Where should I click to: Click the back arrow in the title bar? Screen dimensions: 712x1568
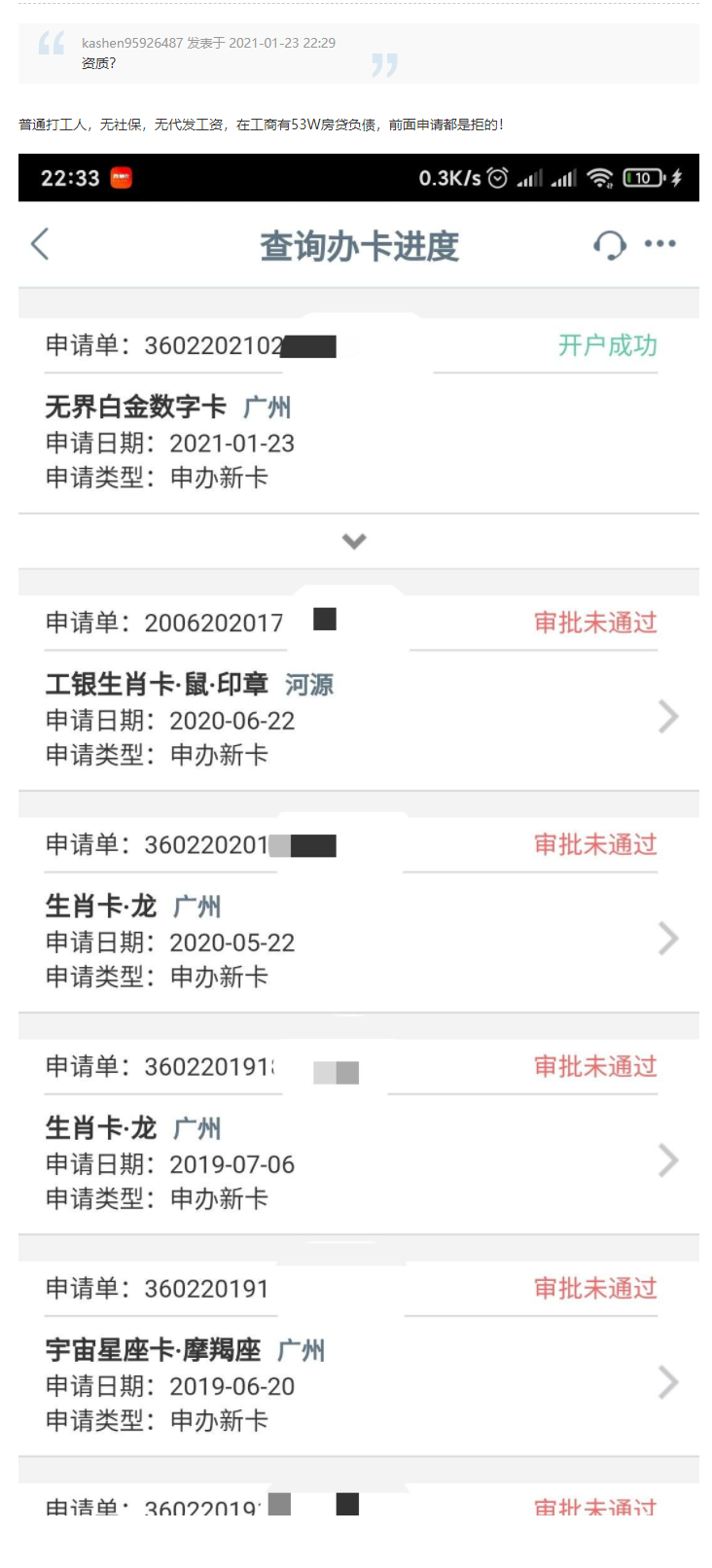39,244
